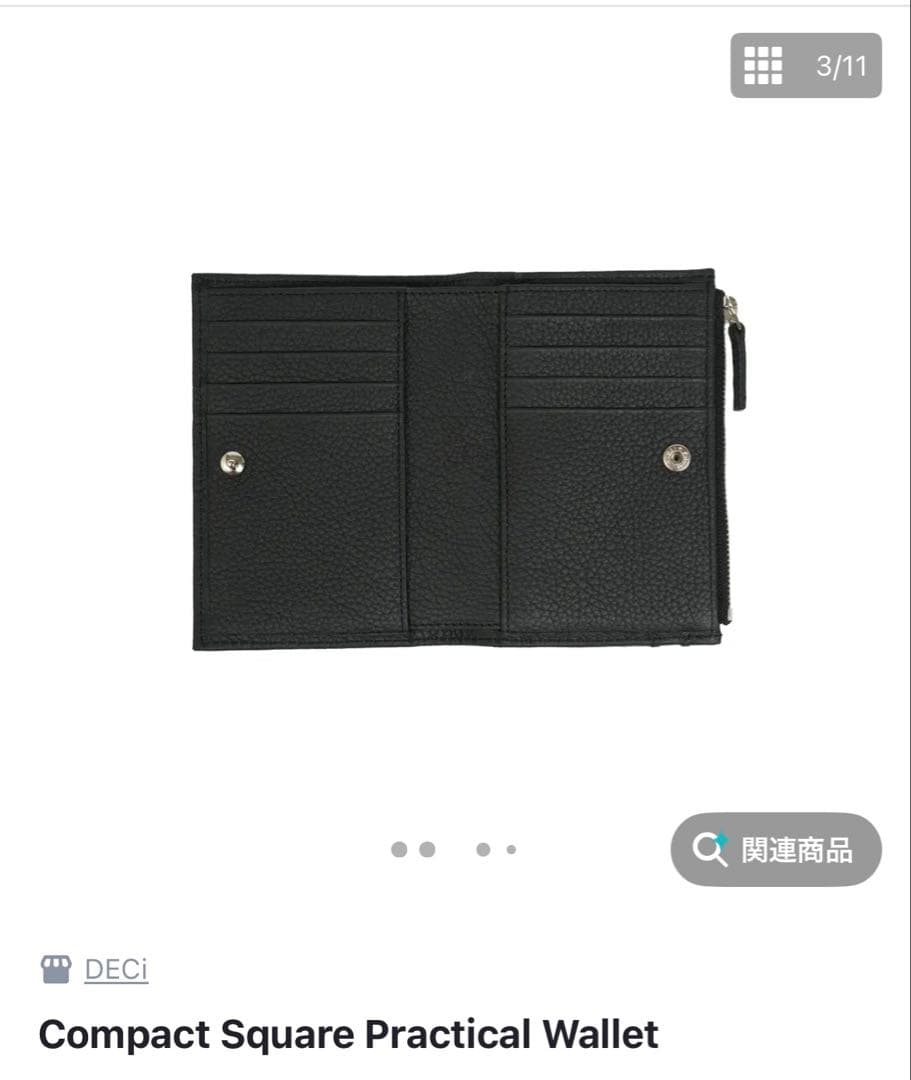911x1080 pixels.
Task: Select the second pagination dot
Action: (426, 848)
